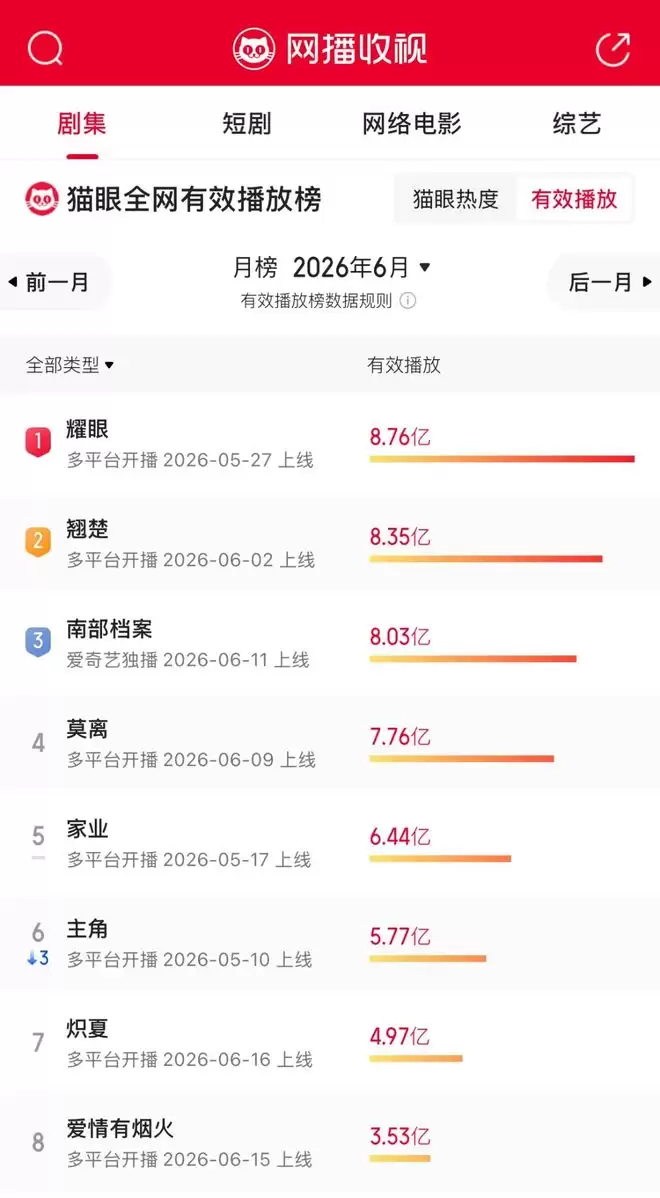Screen dimensions: 660x1198
Task: Open the 综艺 tab
Action: (577, 124)
